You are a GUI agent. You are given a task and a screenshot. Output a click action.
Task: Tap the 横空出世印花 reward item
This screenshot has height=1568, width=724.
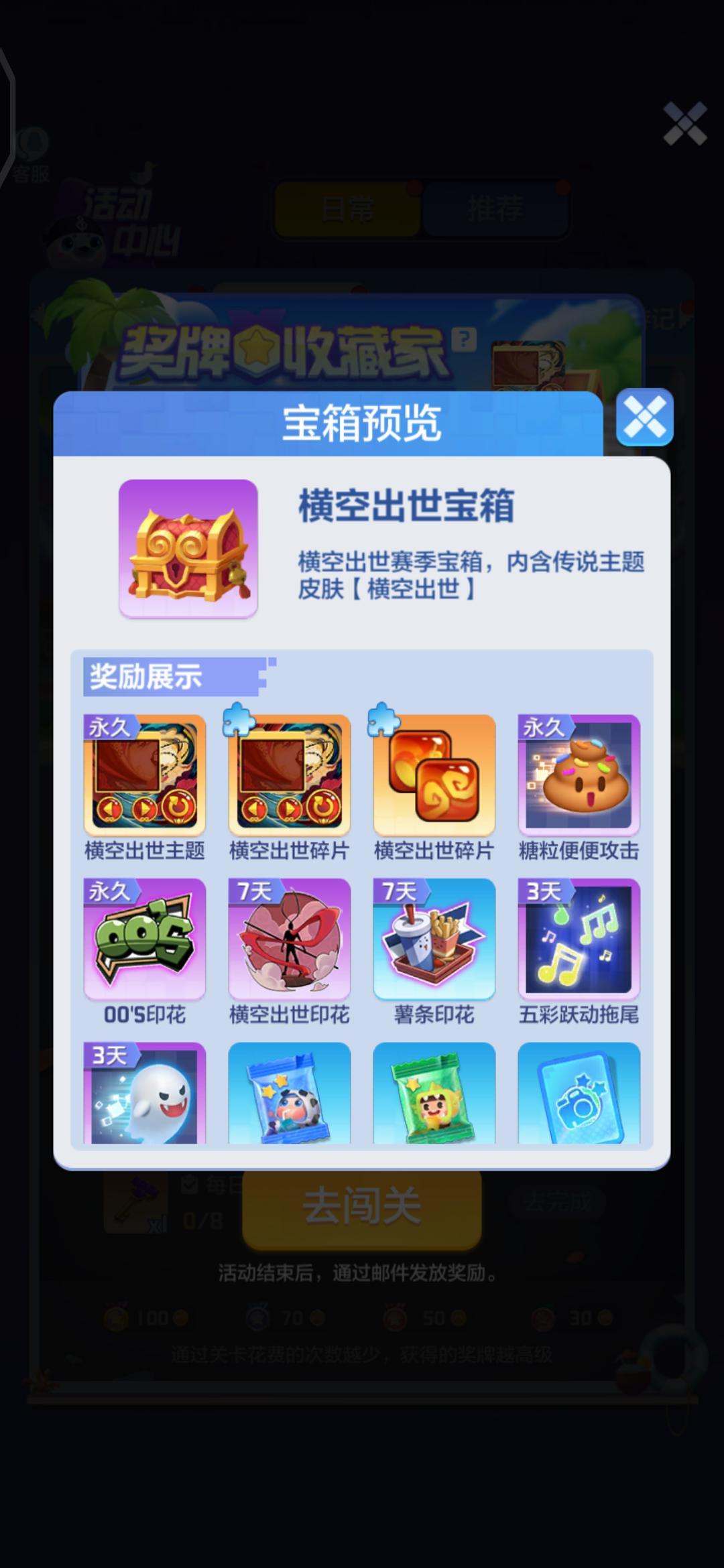coord(289,938)
